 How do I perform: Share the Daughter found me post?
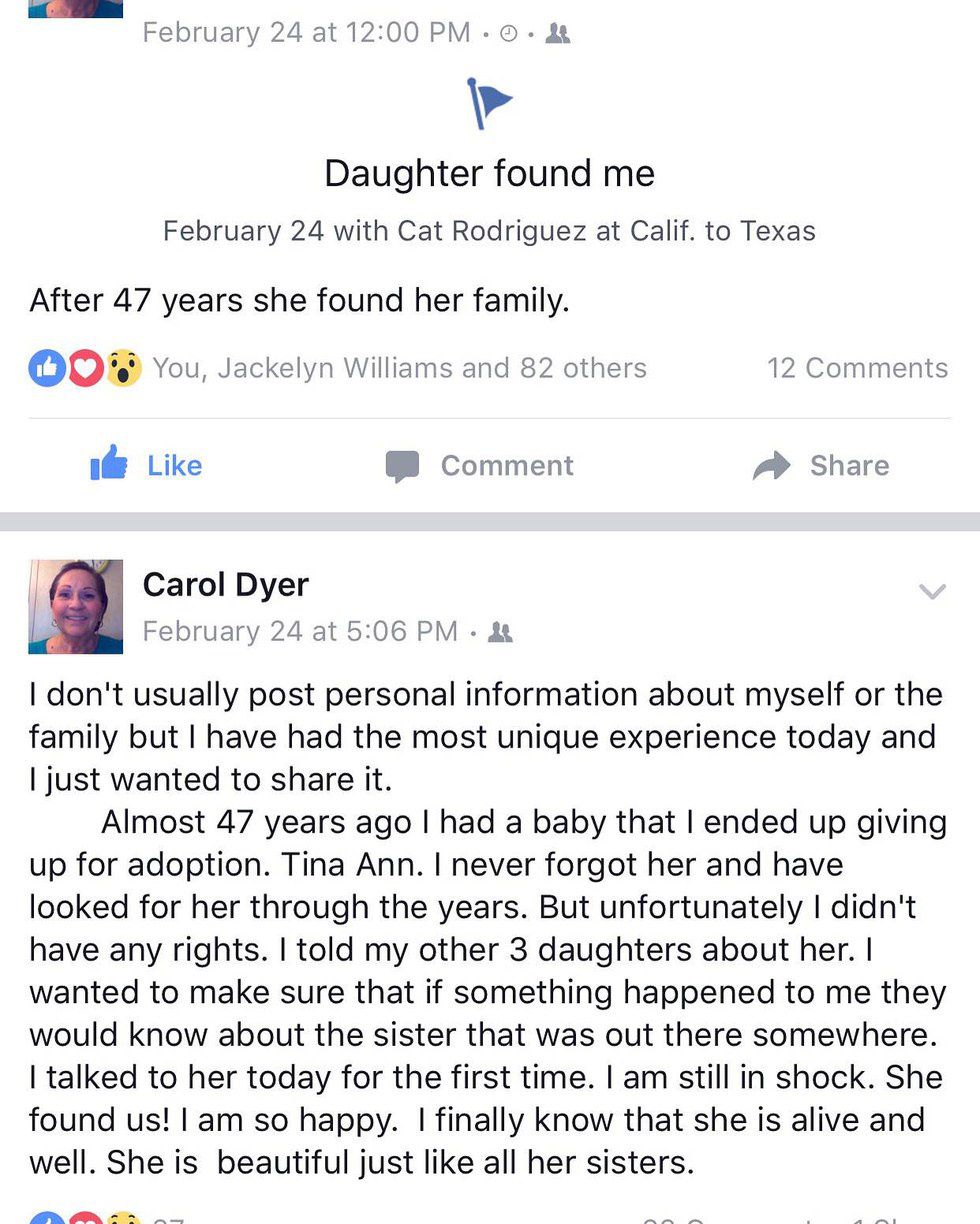(x=821, y=465)
